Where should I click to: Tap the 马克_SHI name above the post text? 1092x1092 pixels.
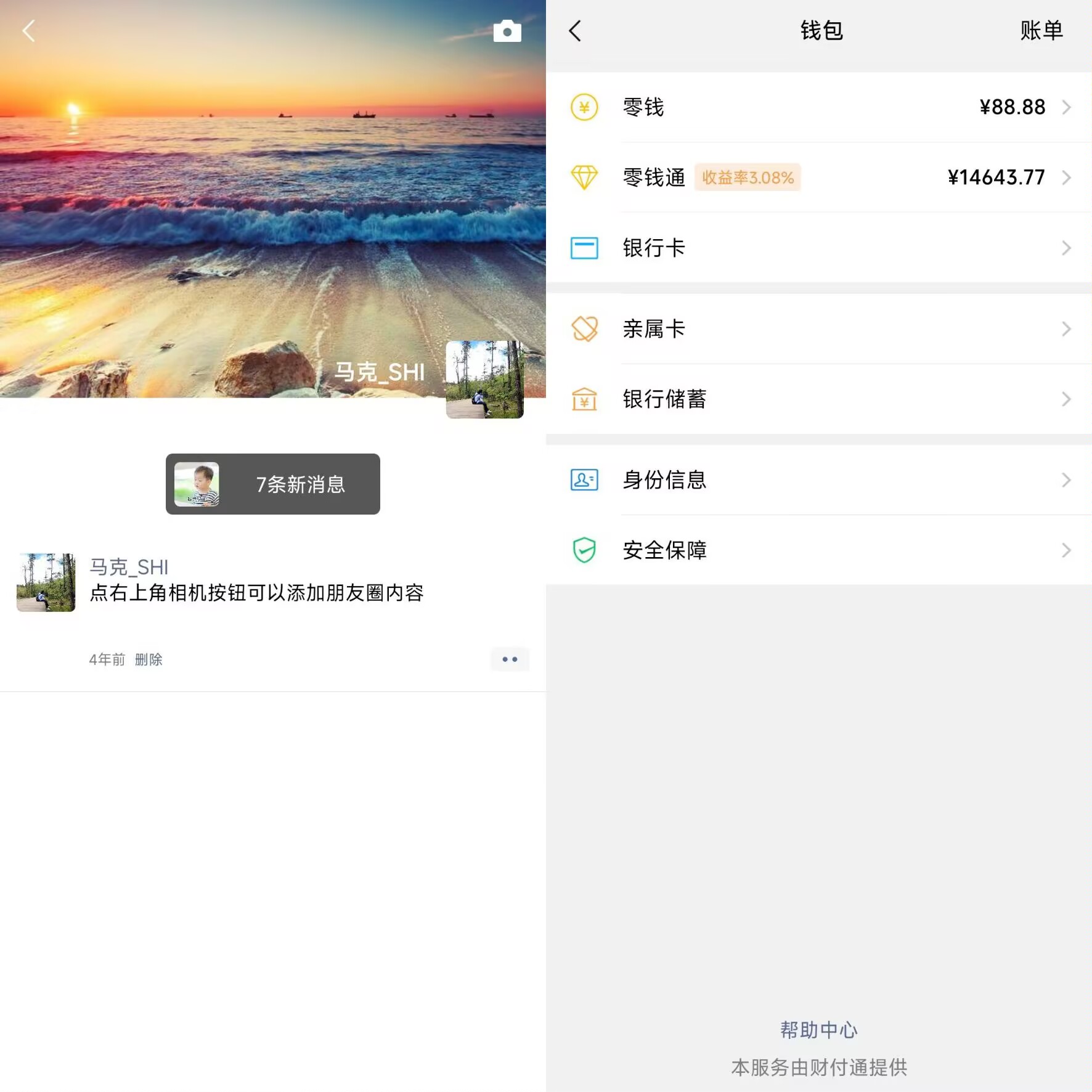129,567
